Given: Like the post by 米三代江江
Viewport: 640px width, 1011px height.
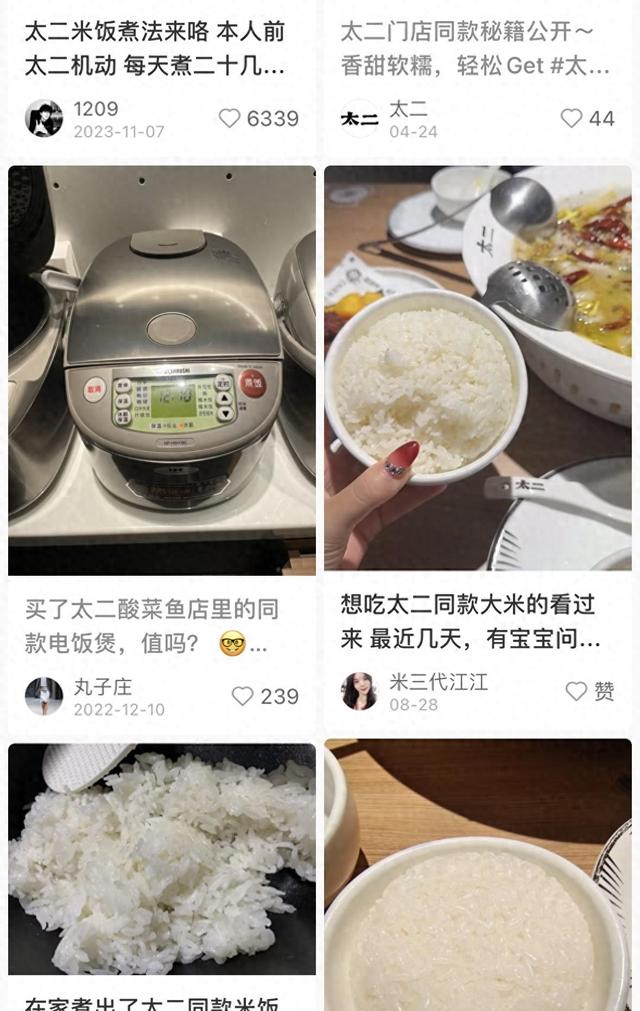Looking at the screenshot, I should click(576, 691).
